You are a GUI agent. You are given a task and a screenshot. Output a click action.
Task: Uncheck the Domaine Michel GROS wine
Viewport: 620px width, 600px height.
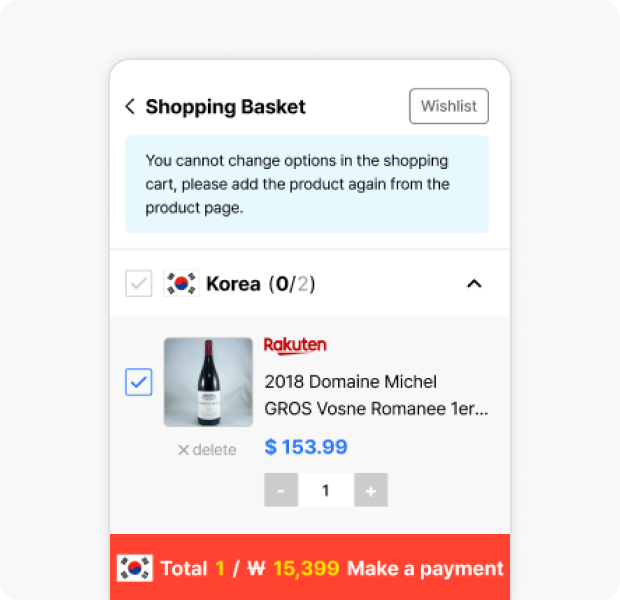pos(139,382)
